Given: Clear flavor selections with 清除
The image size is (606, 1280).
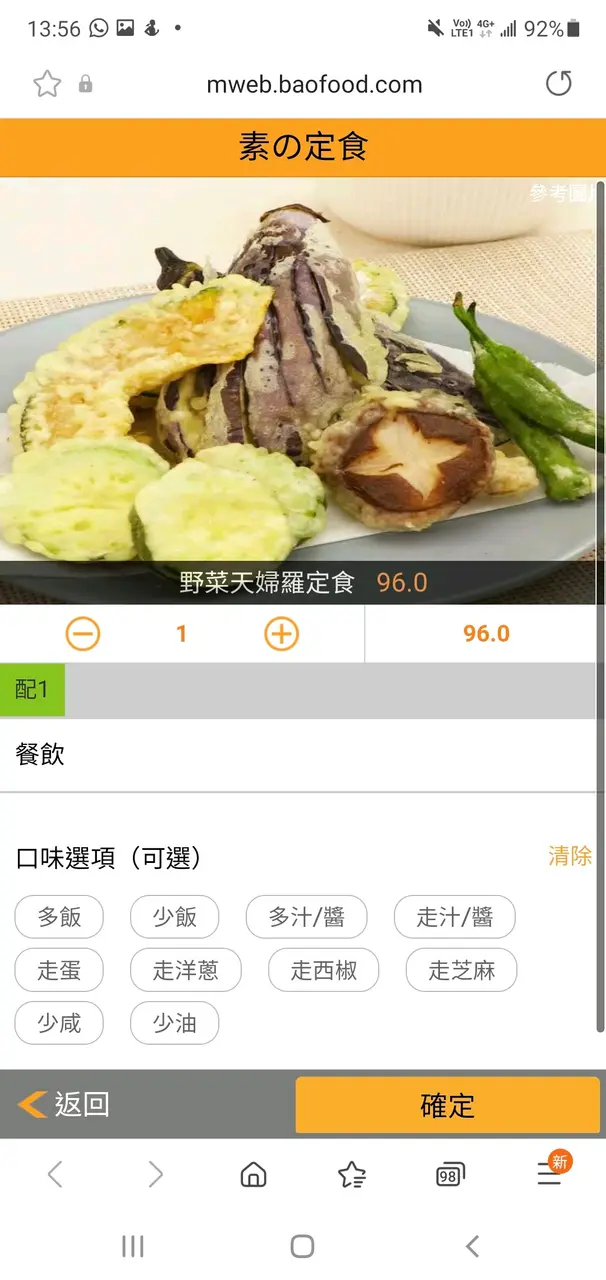Looking at the screenshot, I should coord(569,856).
